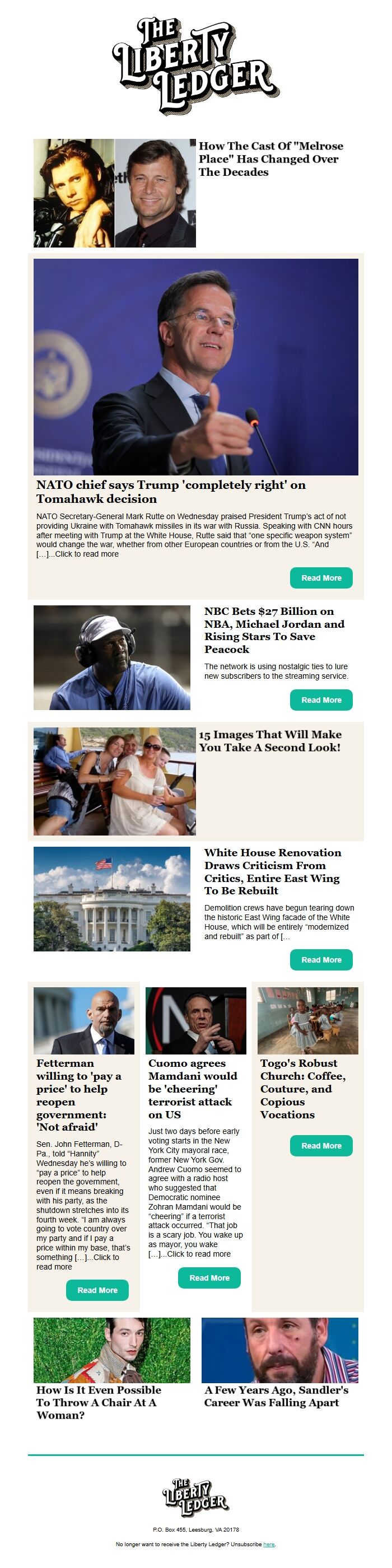Tap Read More for the NBC Peacock article
The width and height of the screenshot is (392, 1568).
coord(321,700)
